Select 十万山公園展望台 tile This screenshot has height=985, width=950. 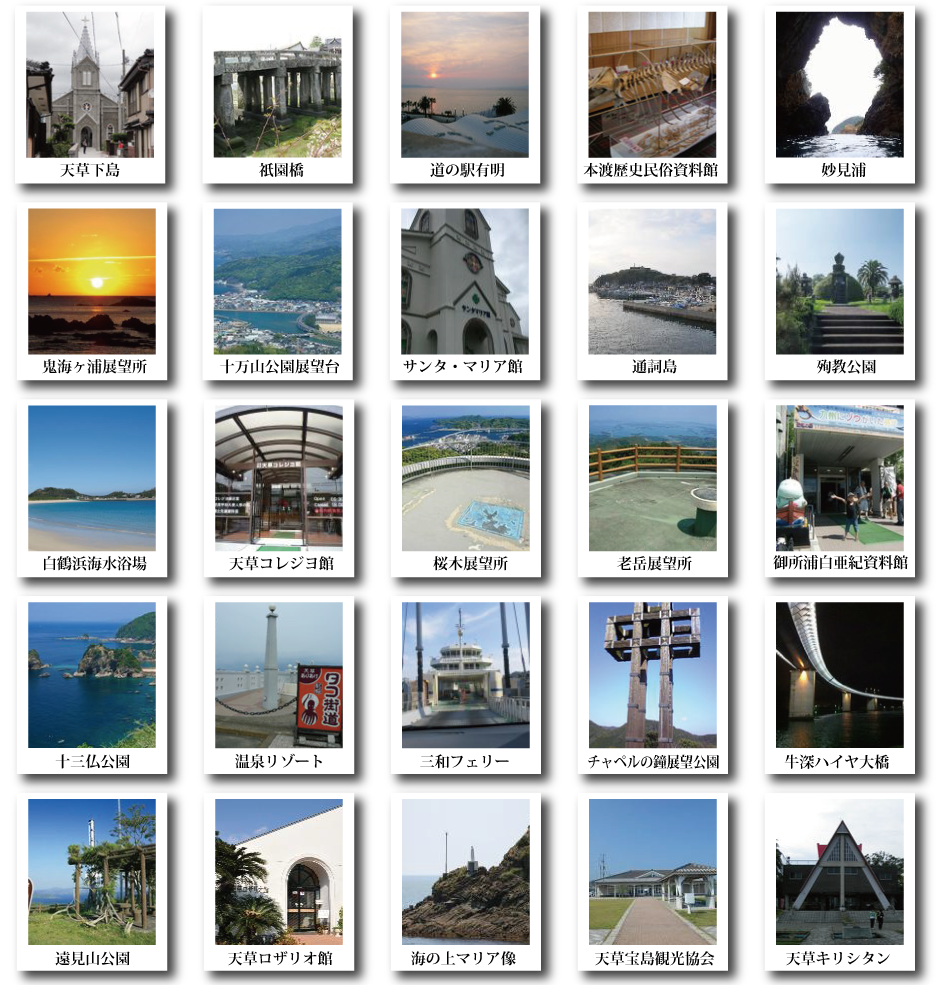click(277, 291)
